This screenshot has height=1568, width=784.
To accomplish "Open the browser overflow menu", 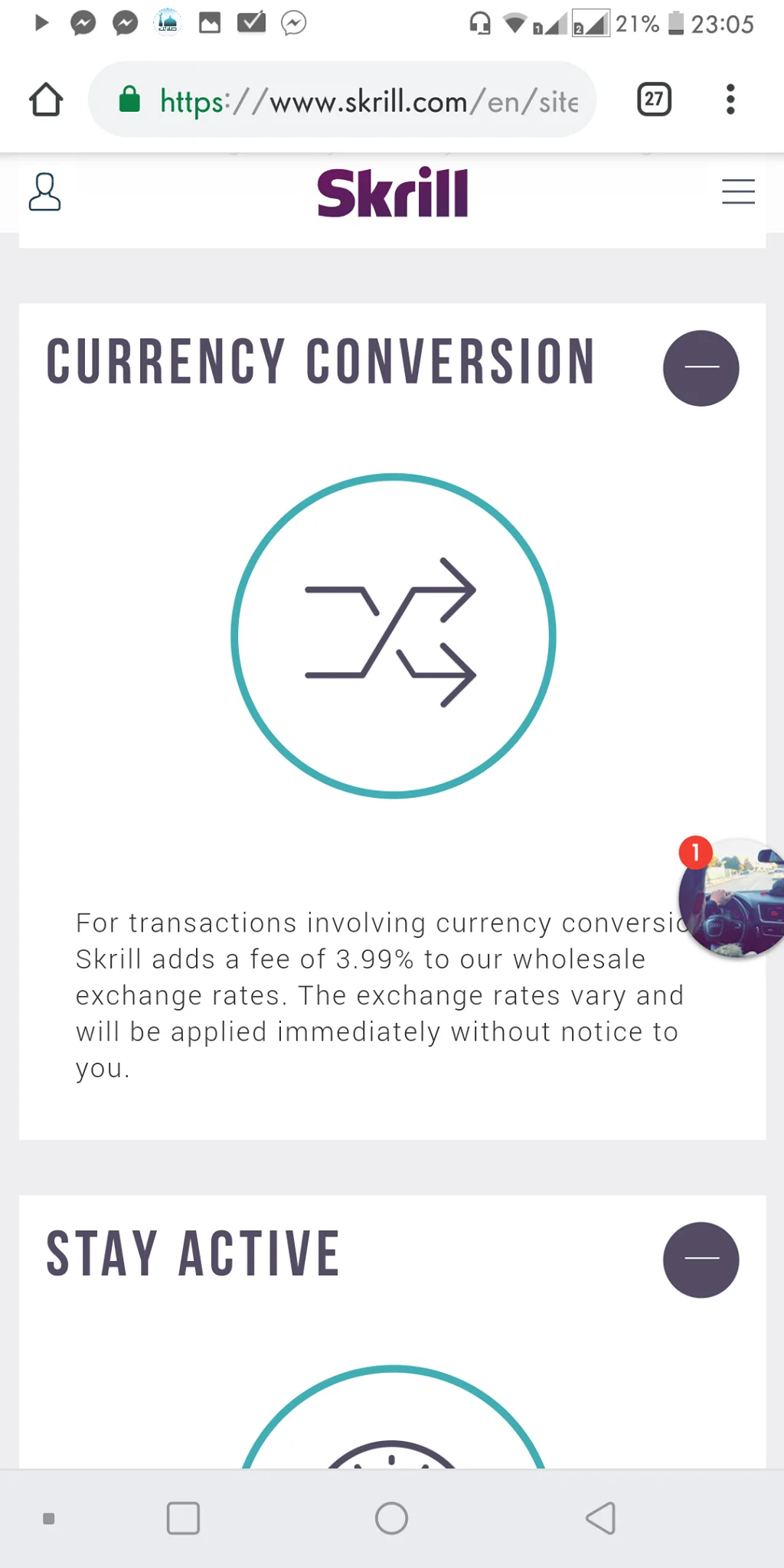I will click(x=730, y=100).
